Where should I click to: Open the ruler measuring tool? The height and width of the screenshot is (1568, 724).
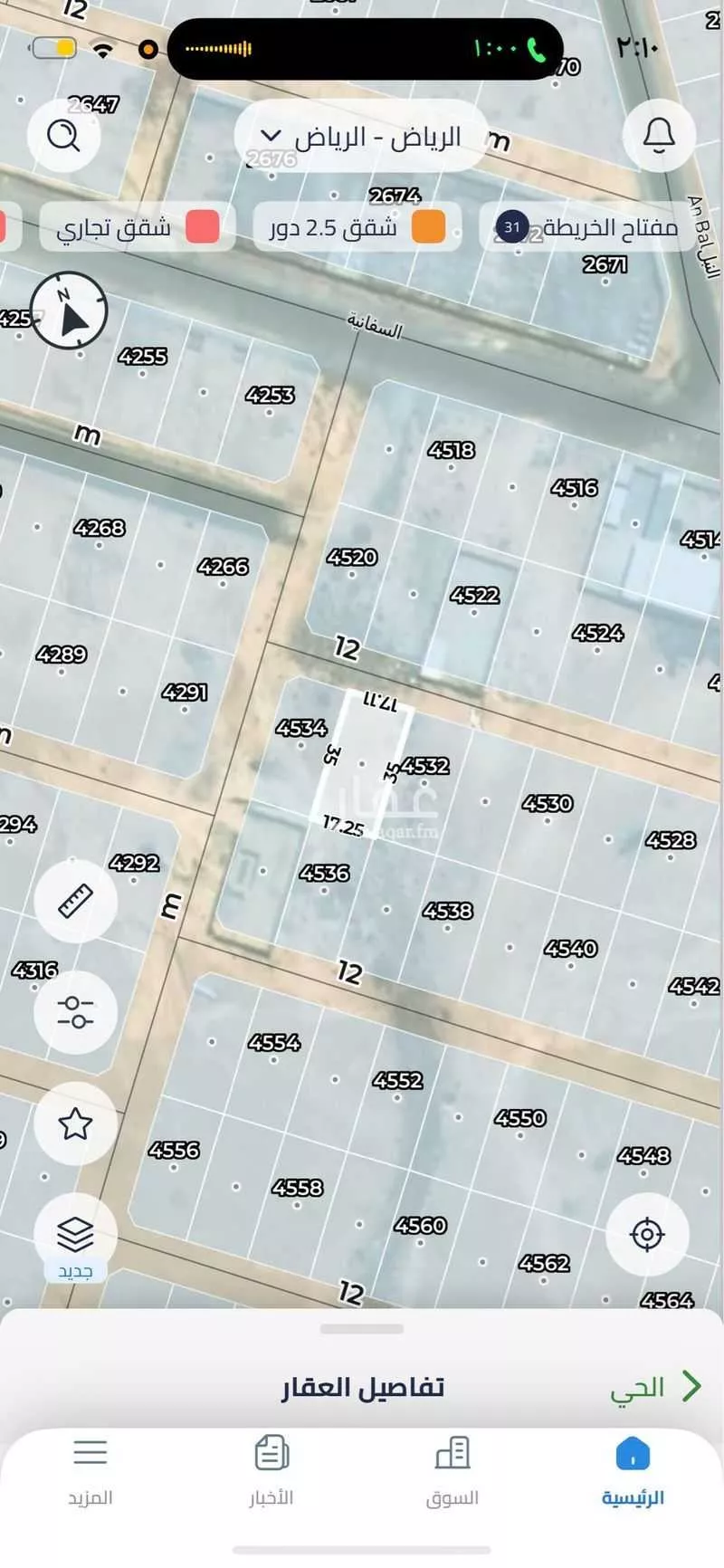tap(75, 901)
